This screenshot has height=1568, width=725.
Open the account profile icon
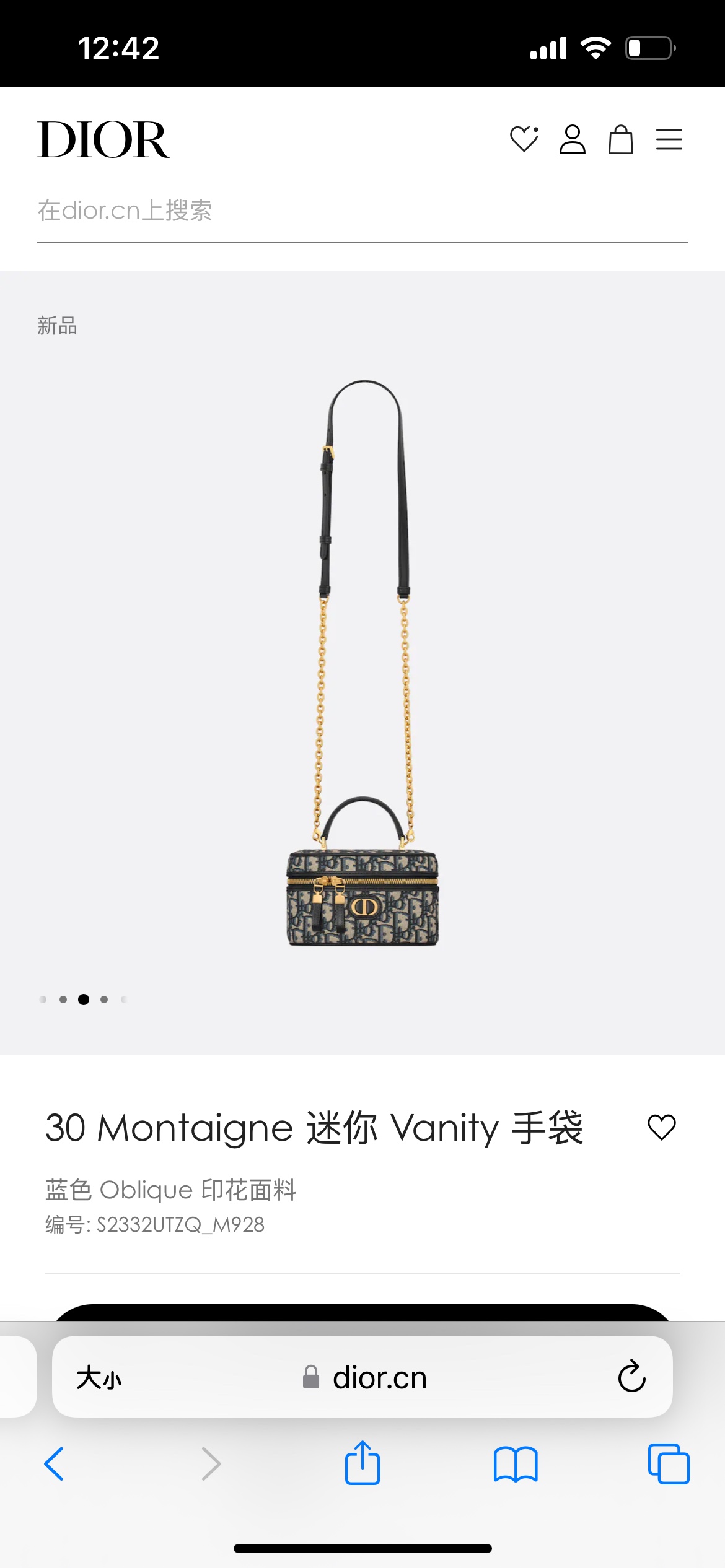coord(572,139)
